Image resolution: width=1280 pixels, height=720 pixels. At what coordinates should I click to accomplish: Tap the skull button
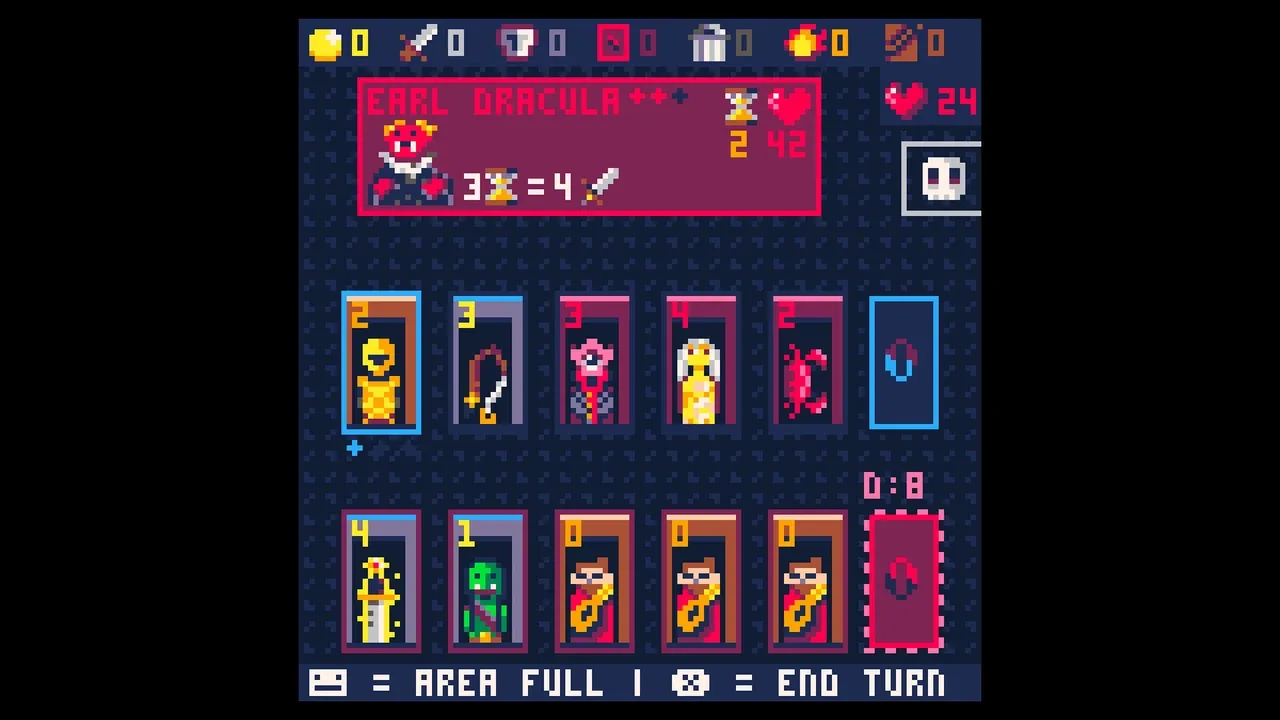pyautogui.click(x=941, y=179)
